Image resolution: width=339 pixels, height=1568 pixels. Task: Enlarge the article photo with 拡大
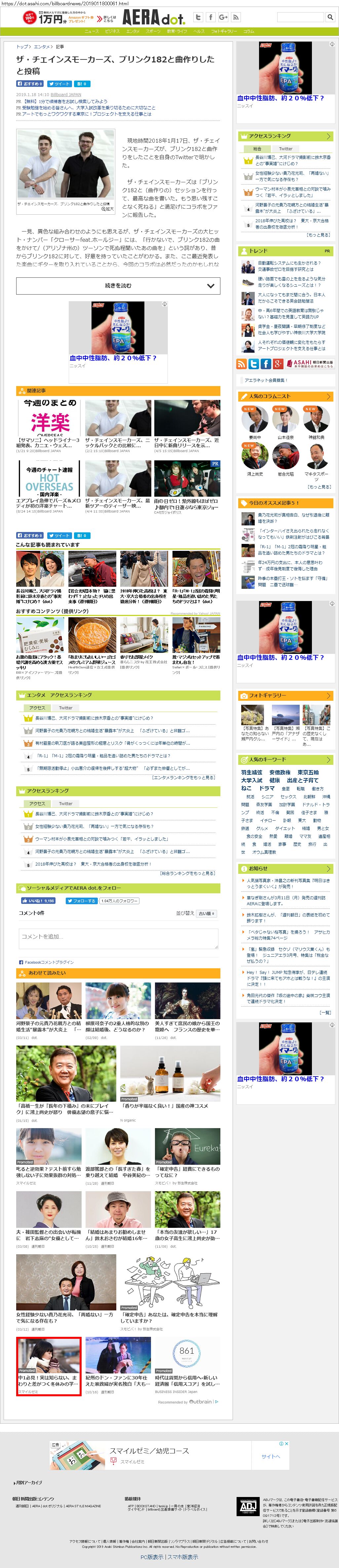click(x=107, y=208)
